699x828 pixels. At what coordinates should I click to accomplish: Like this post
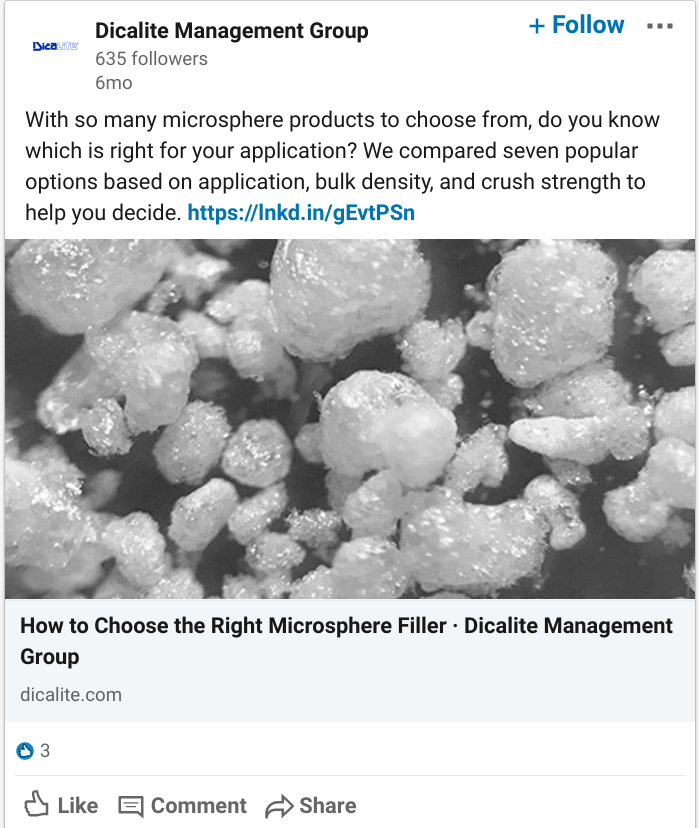pyautogui.click(x=61, y=805)
